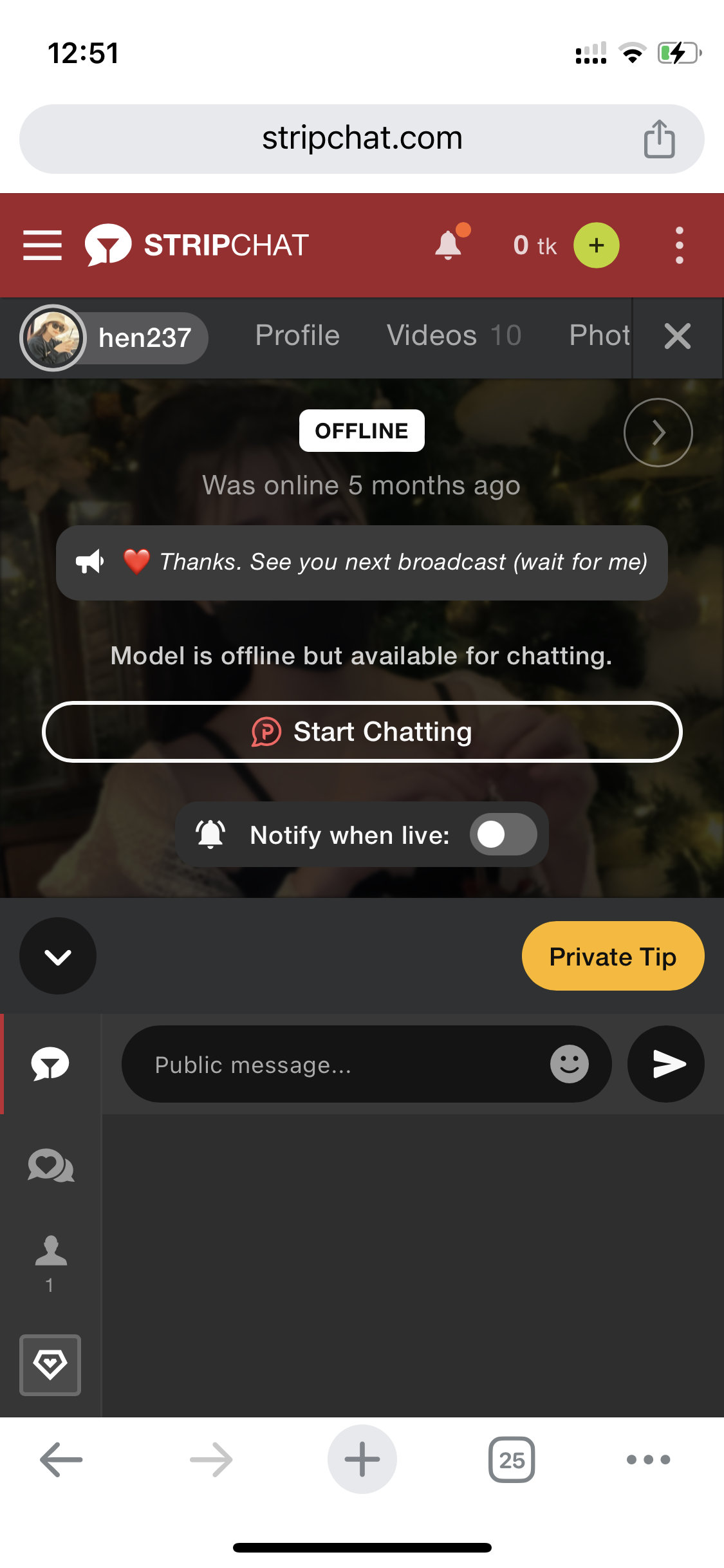
Task: Go to the next model with the arrow
Action: pyautogui.click(x=658, y=433)
